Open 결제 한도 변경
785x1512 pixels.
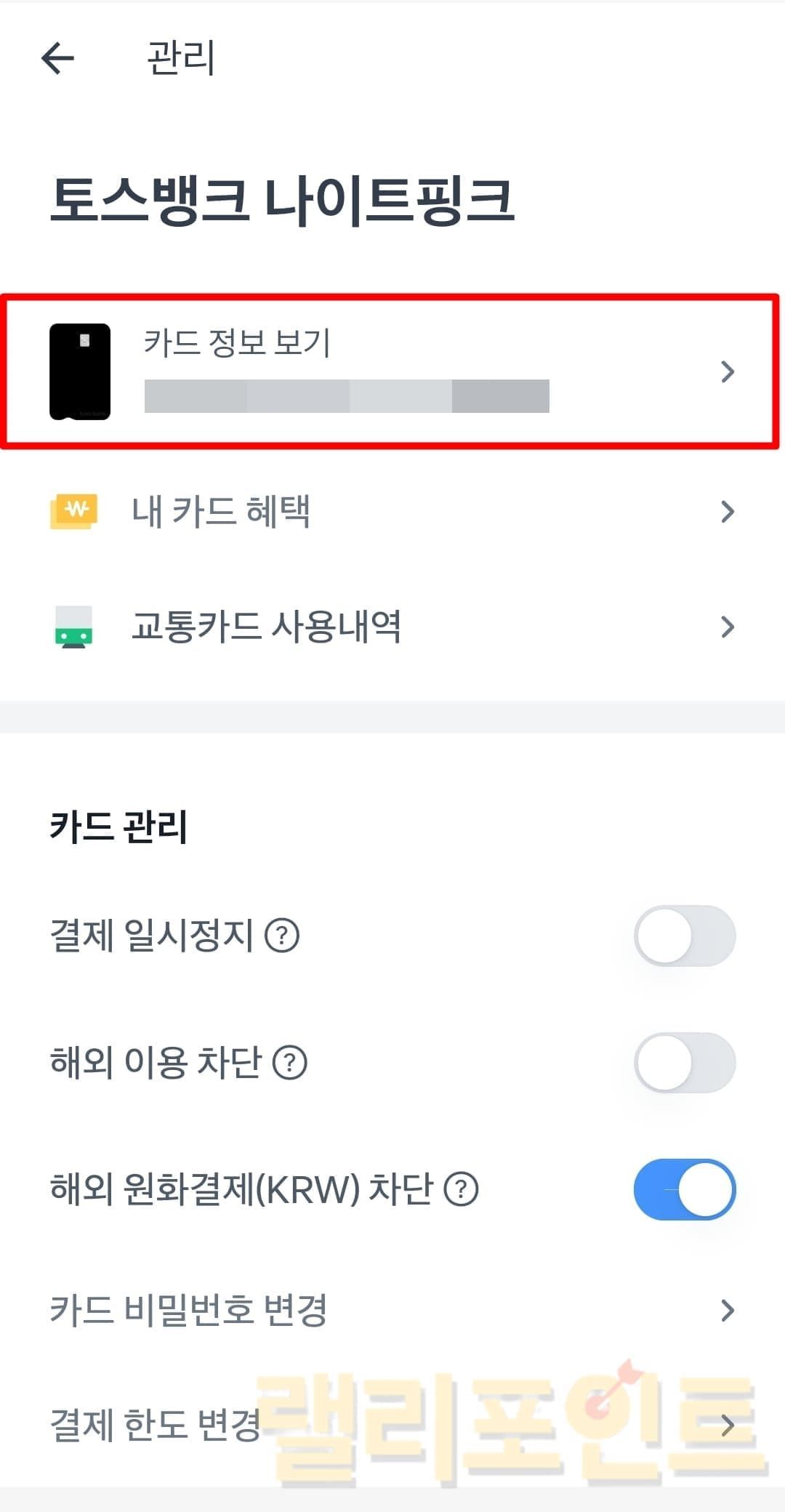(x=391, y=1425)
